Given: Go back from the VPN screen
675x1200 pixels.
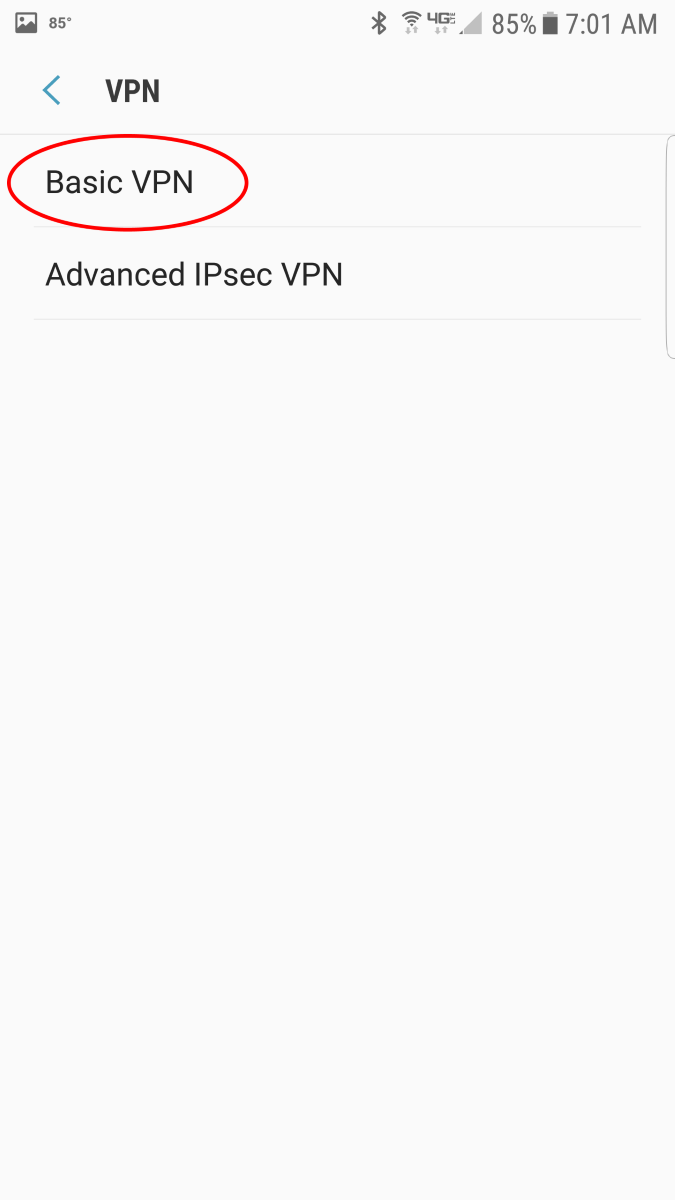Looking at the screenshot, I should [x=52, y=91].
